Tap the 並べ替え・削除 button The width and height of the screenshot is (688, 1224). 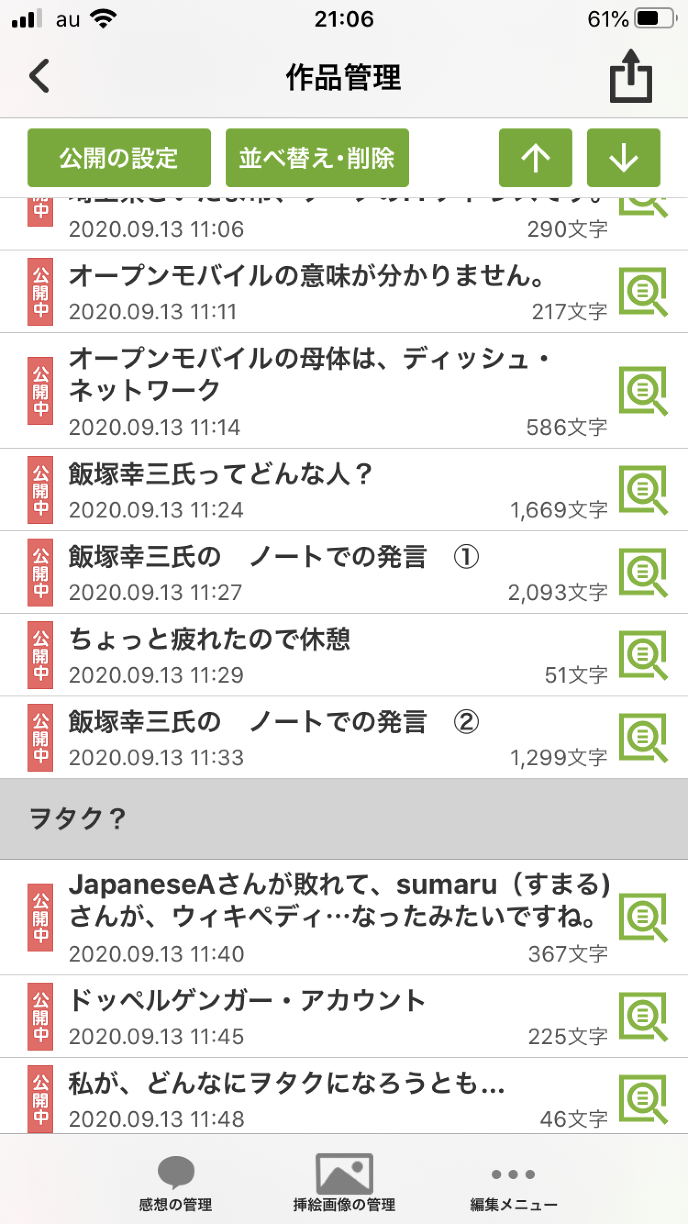point(317,158)
